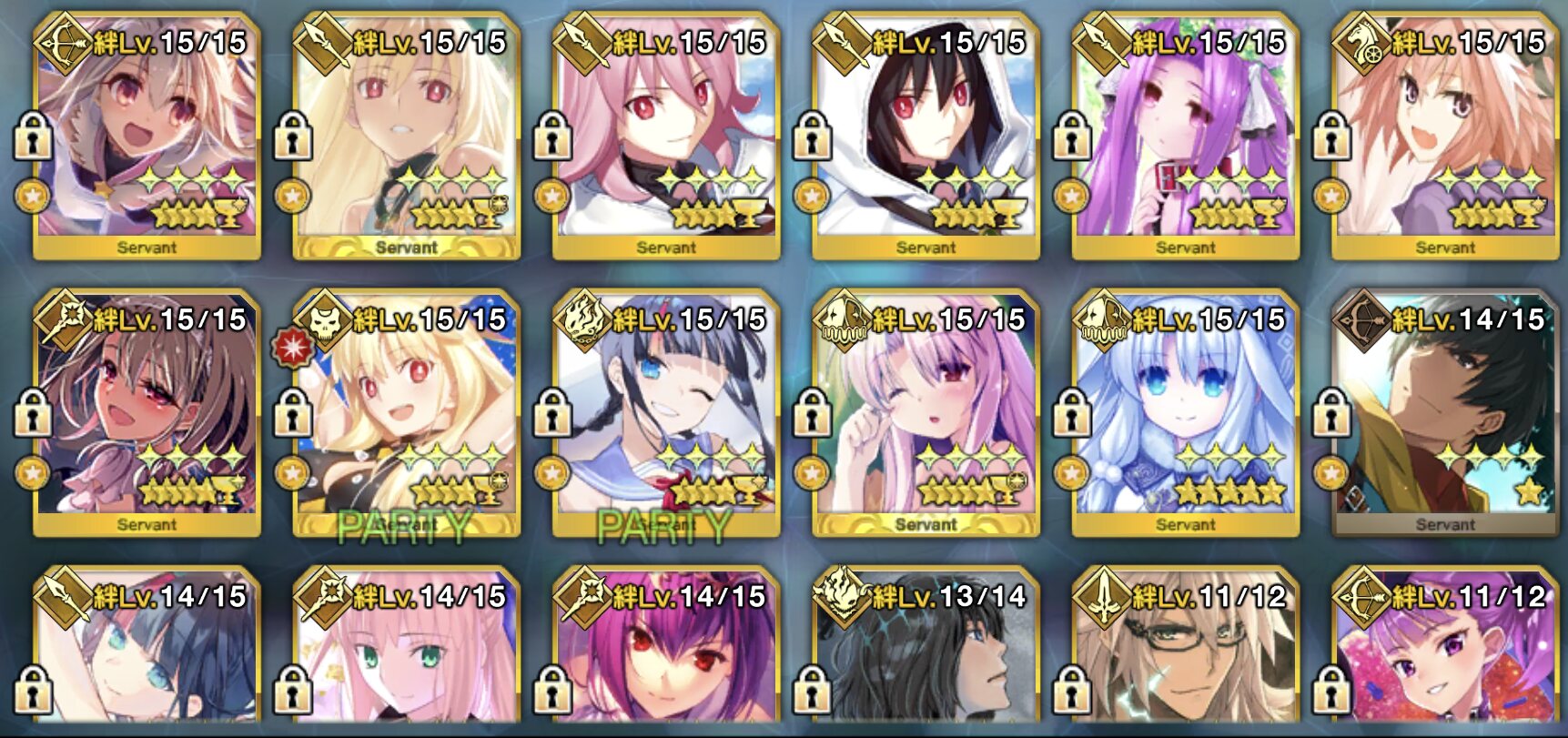This screenshot has height=738, width=1568.
Task: Select the Berserker man with bond 13/14
Action: 926,660
